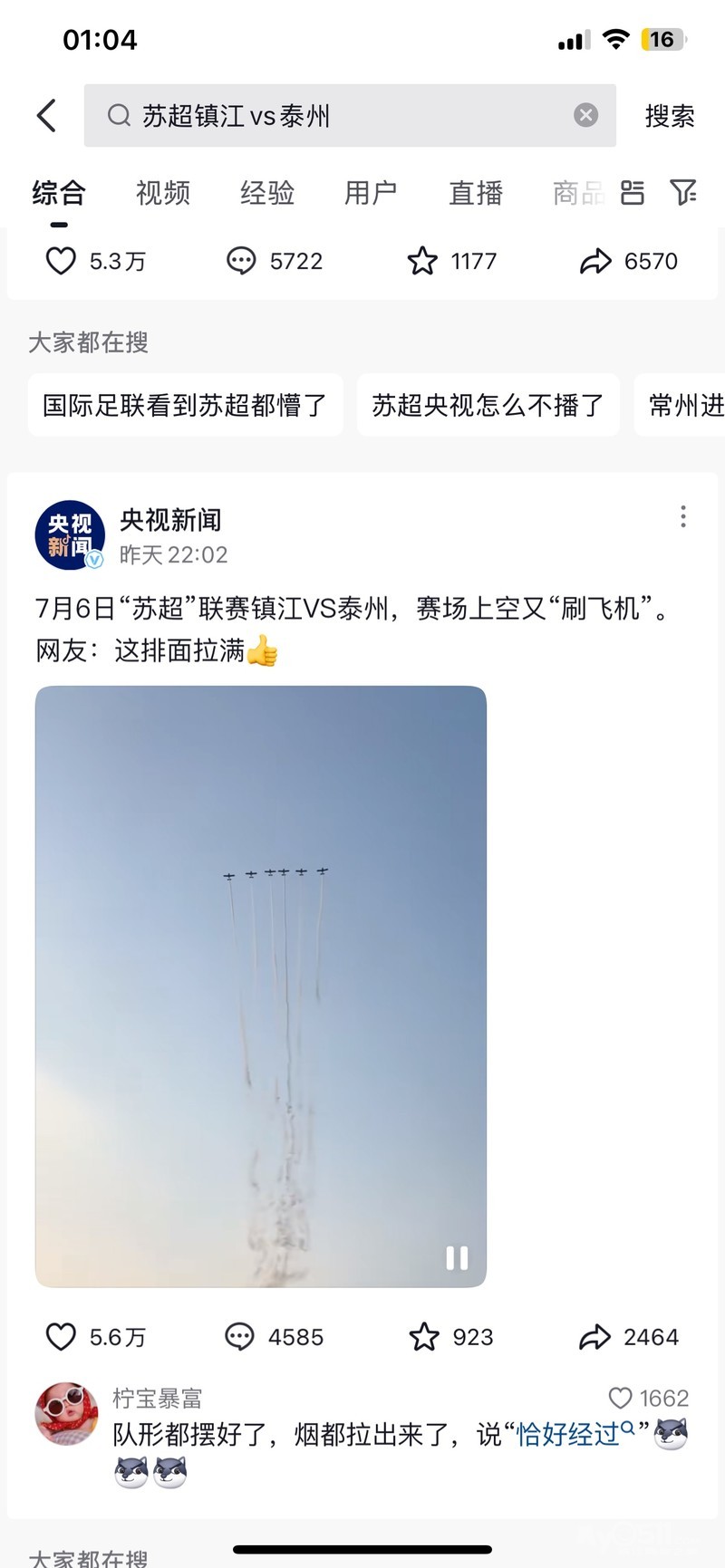
Task: Switch to the 用户 tab
Action: [371, 193]
